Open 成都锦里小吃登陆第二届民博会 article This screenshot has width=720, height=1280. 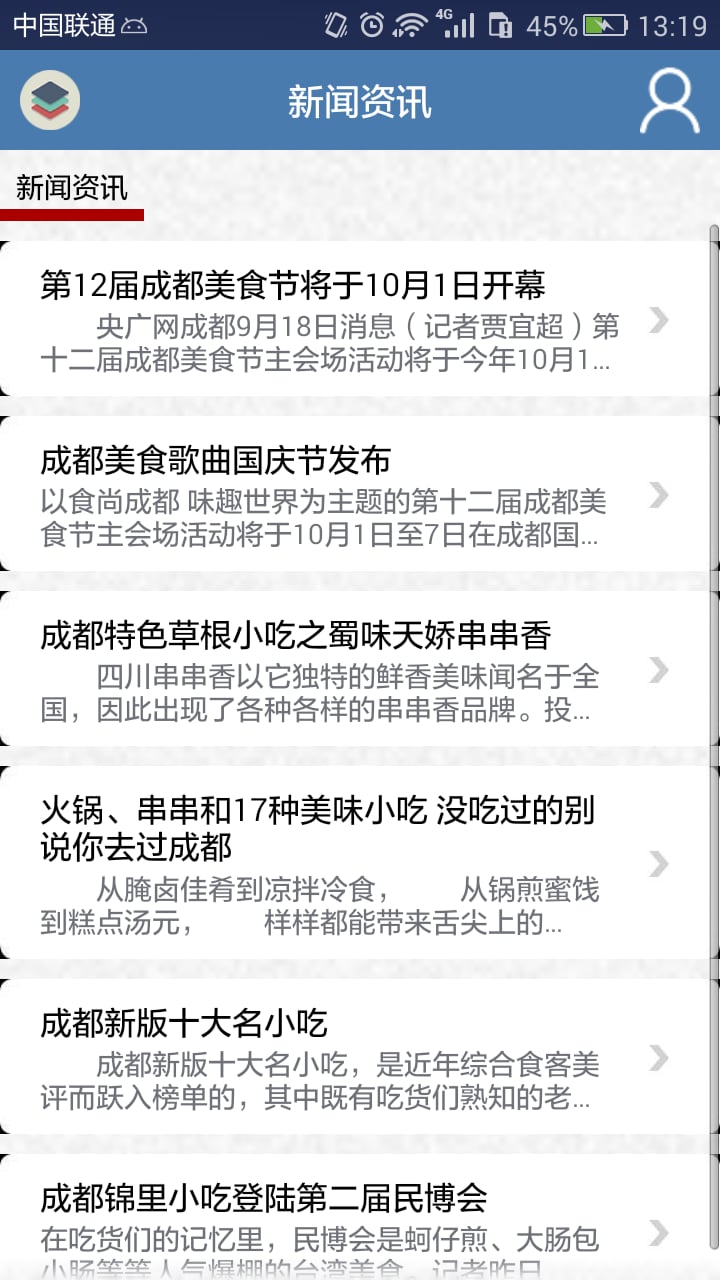click(263, 1196)
